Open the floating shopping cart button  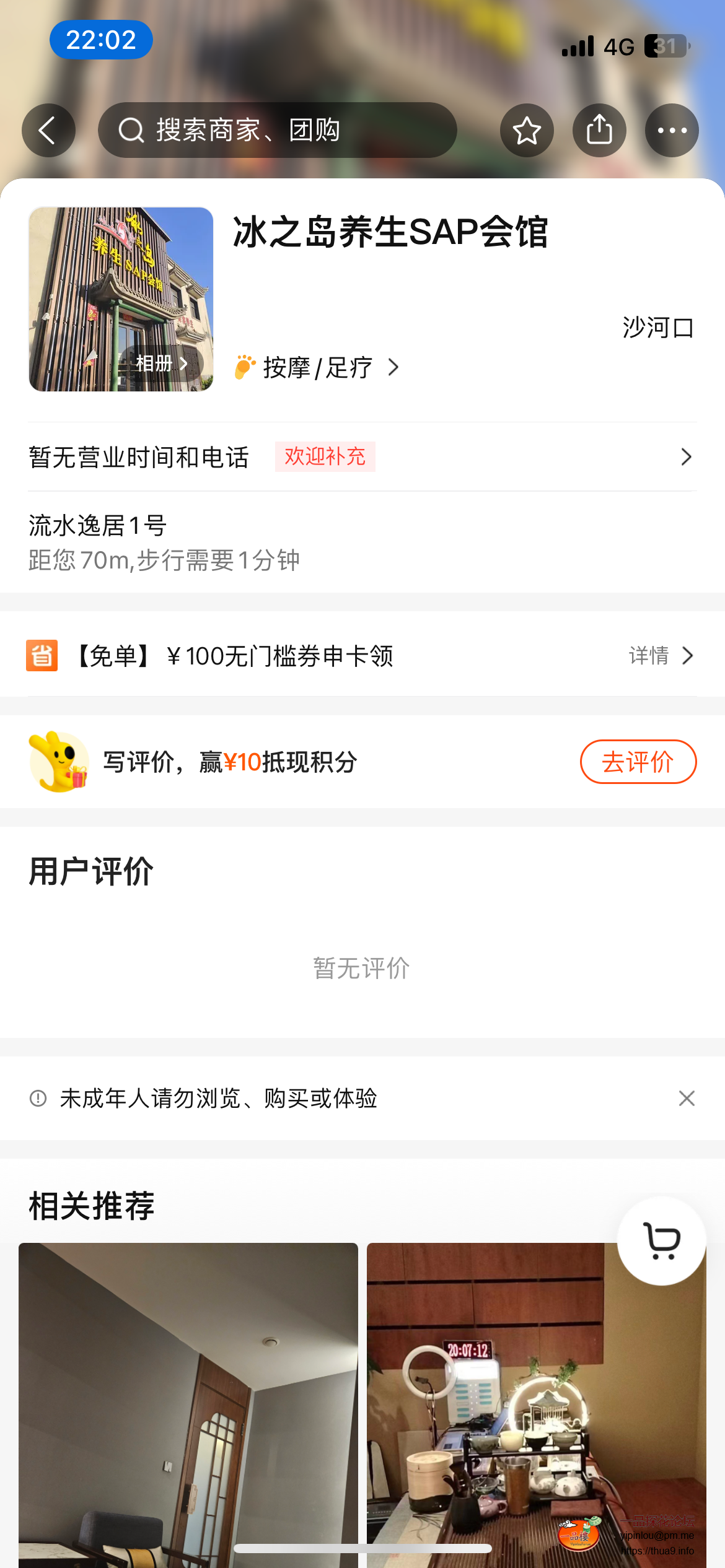pos(662,1241)
